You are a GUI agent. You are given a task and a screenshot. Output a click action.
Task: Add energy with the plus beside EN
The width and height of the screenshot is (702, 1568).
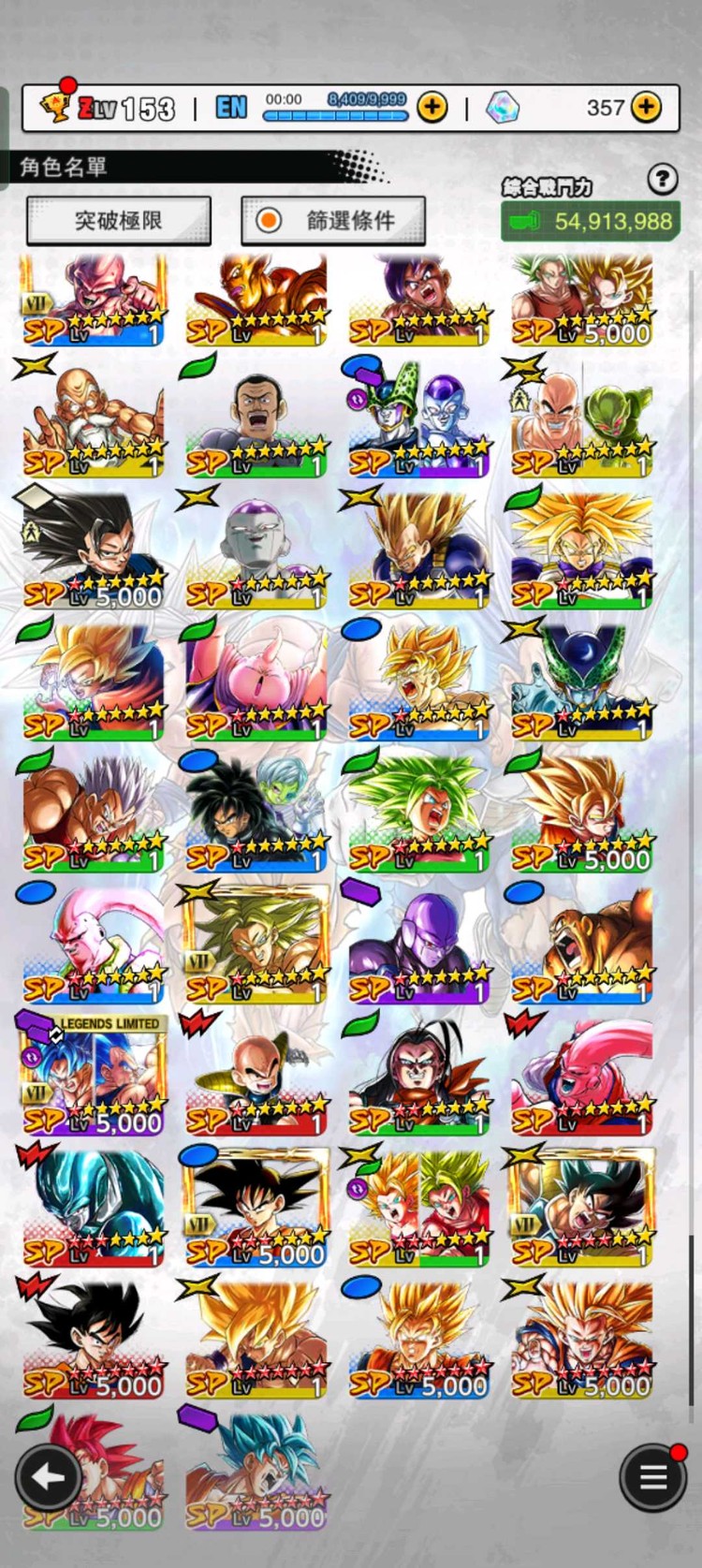[x=431, y=107]
